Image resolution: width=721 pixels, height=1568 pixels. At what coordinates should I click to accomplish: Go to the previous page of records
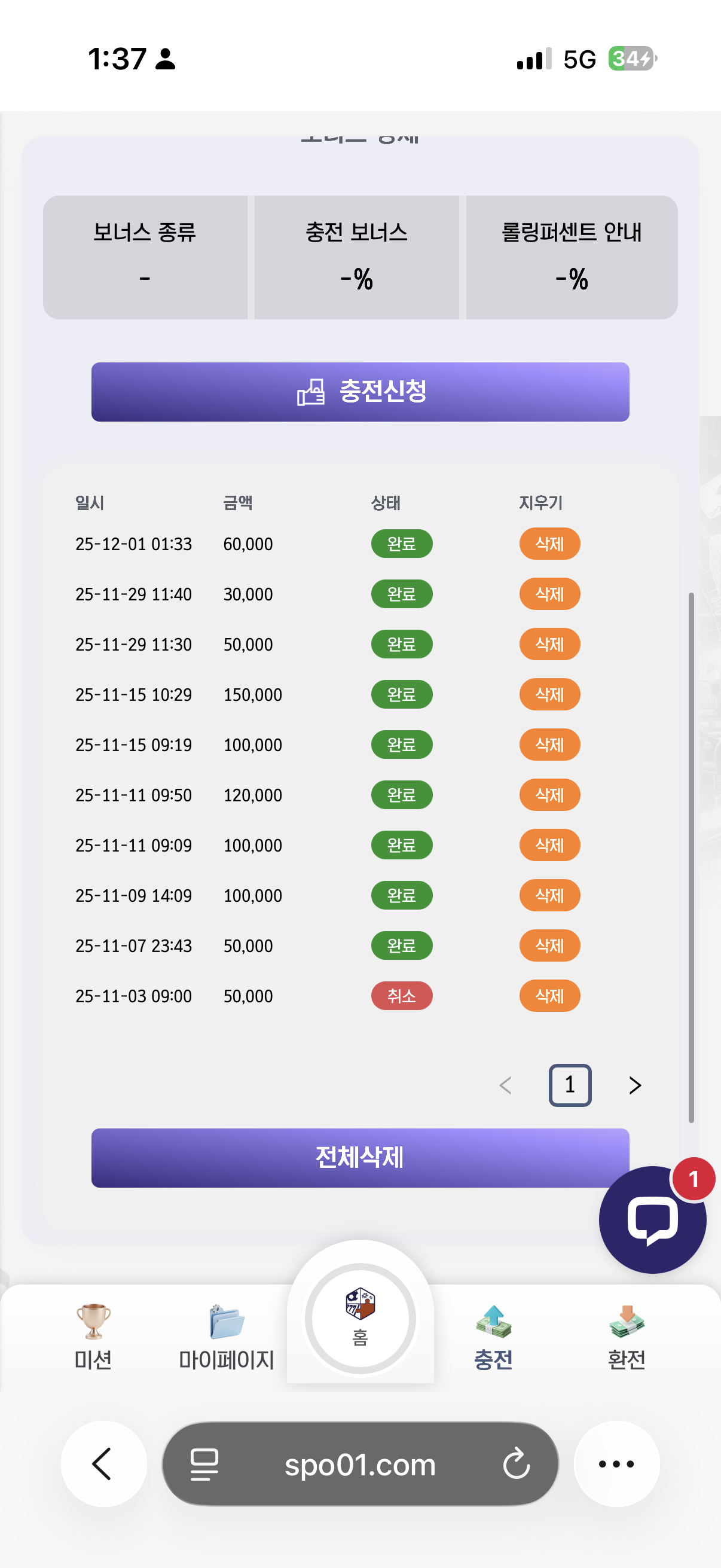coord(505,1085)
